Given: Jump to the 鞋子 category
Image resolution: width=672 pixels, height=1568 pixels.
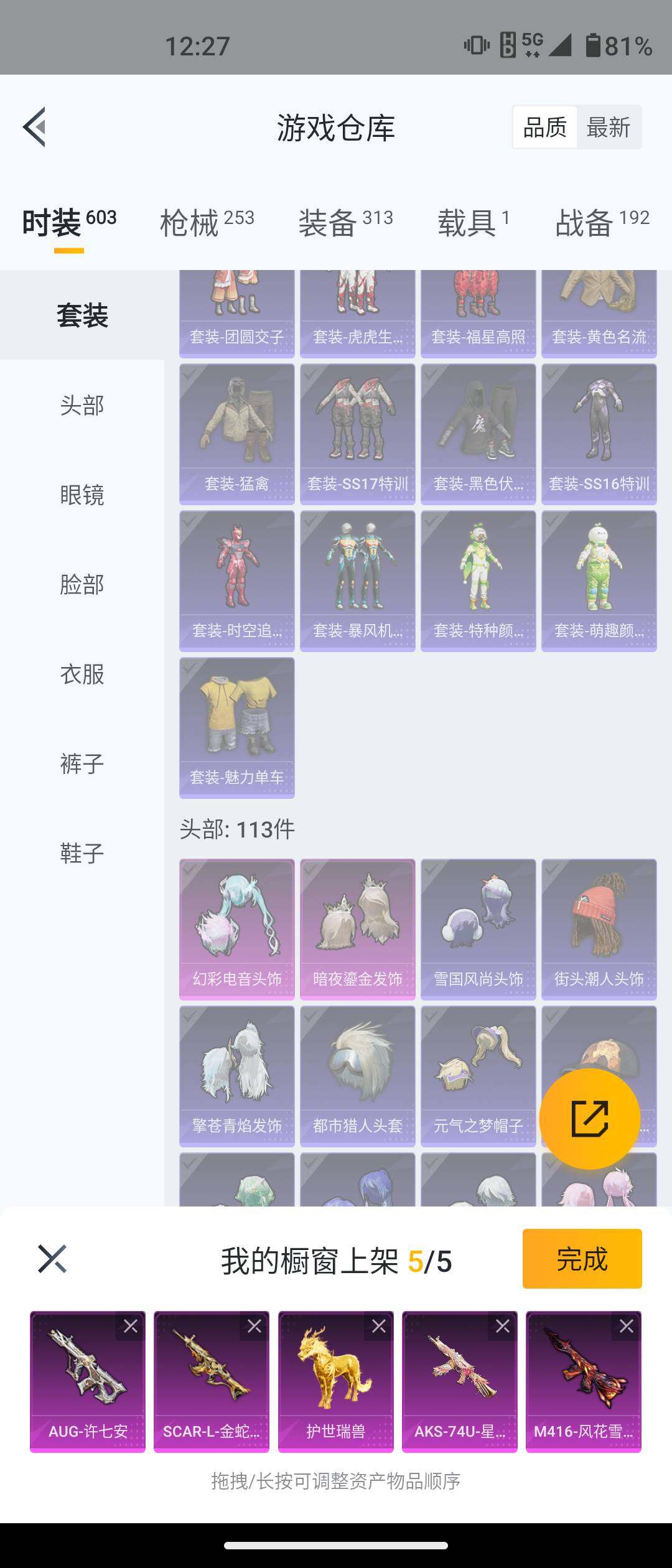Looking at the screenshot, I should pyautogui.click(x=82, y=853).
